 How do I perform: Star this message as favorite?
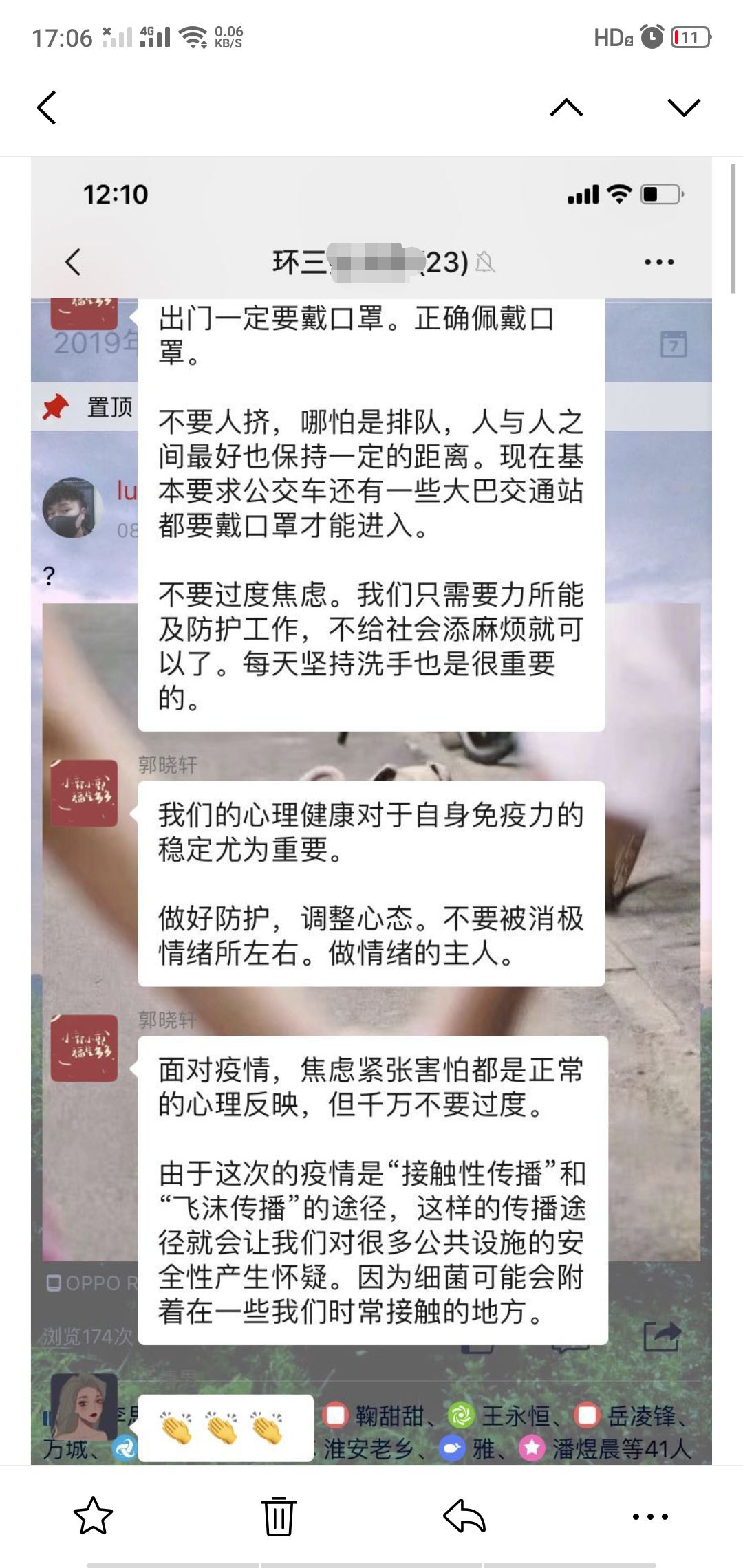coord(93,1516)
